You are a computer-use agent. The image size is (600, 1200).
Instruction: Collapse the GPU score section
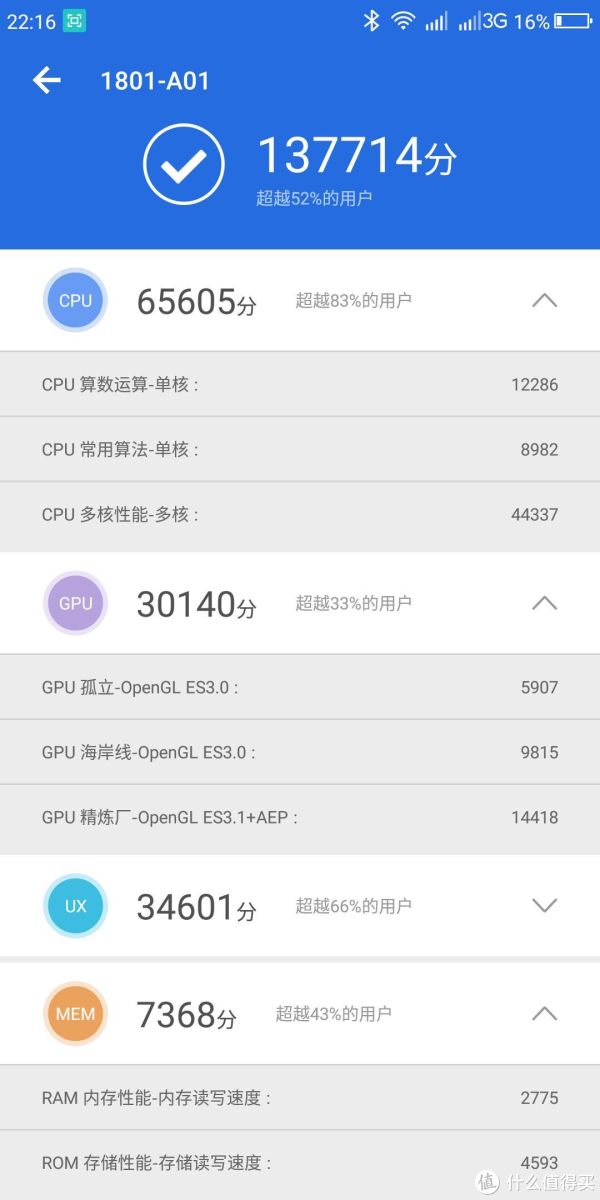pos(544,603)
